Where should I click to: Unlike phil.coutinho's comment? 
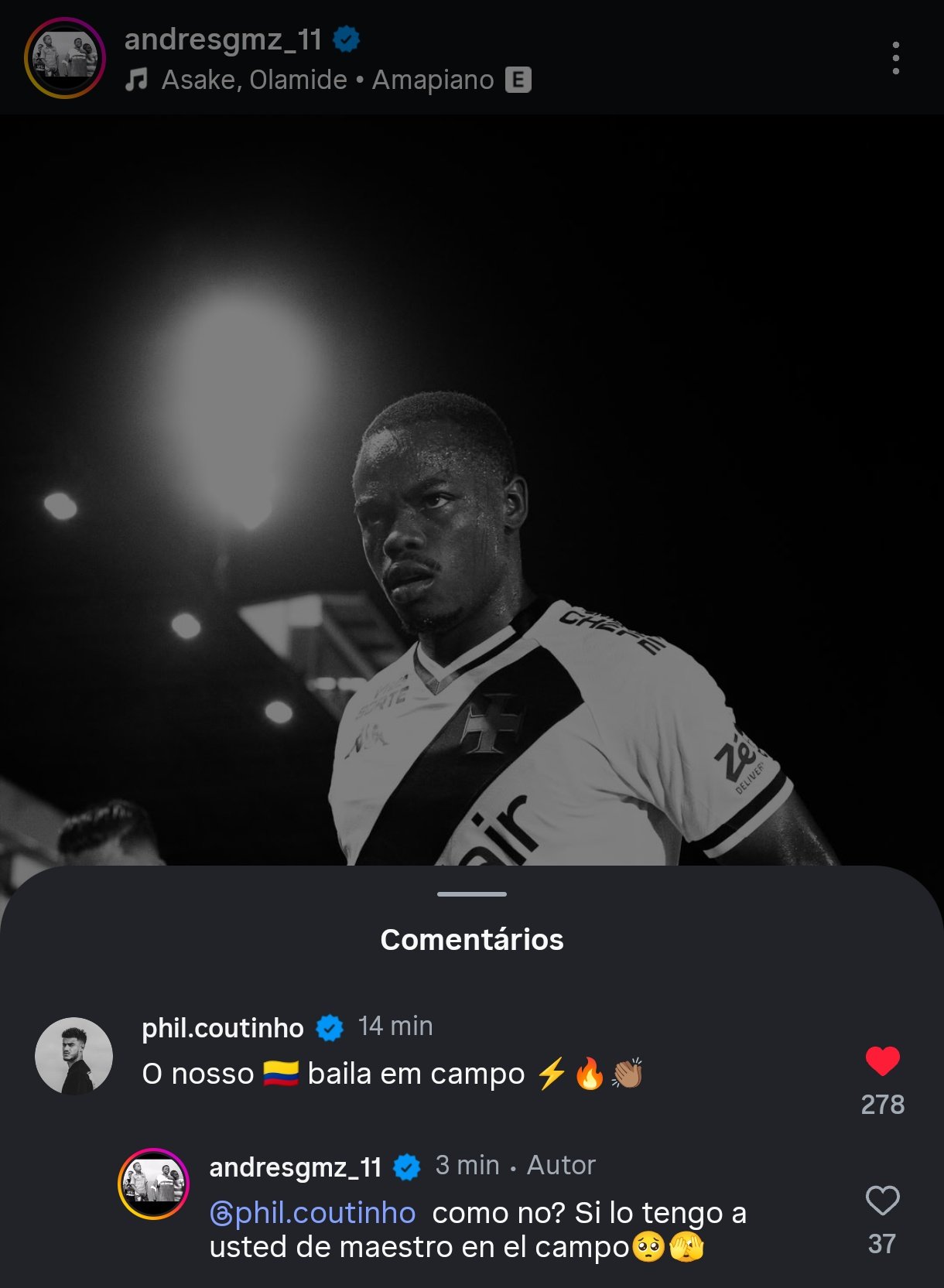coord(882,1061)
